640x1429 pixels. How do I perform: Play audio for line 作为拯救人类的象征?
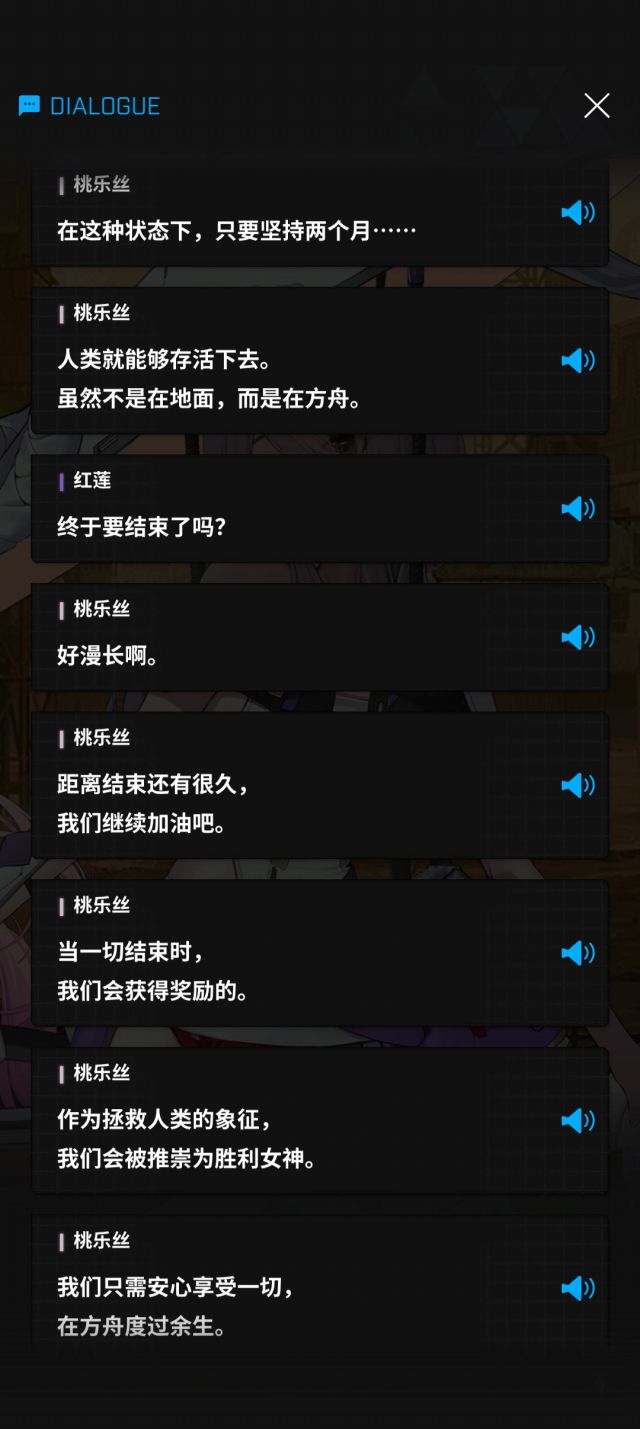tap(578, 1120)
